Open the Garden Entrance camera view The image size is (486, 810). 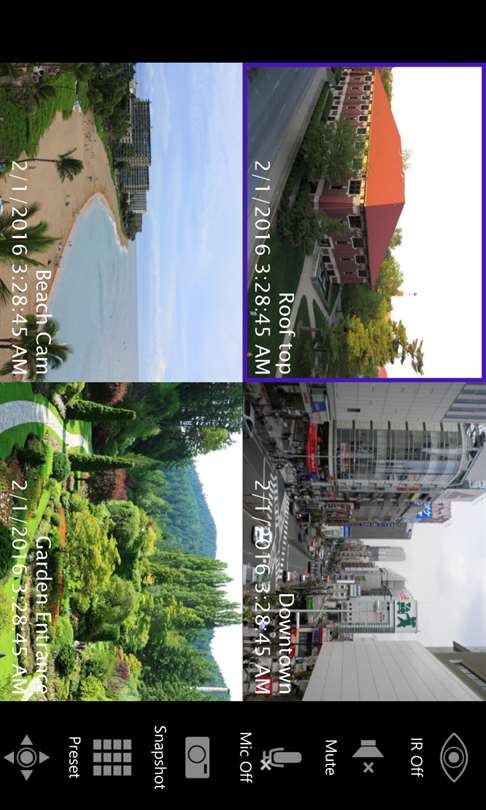(x=121, y=541)
